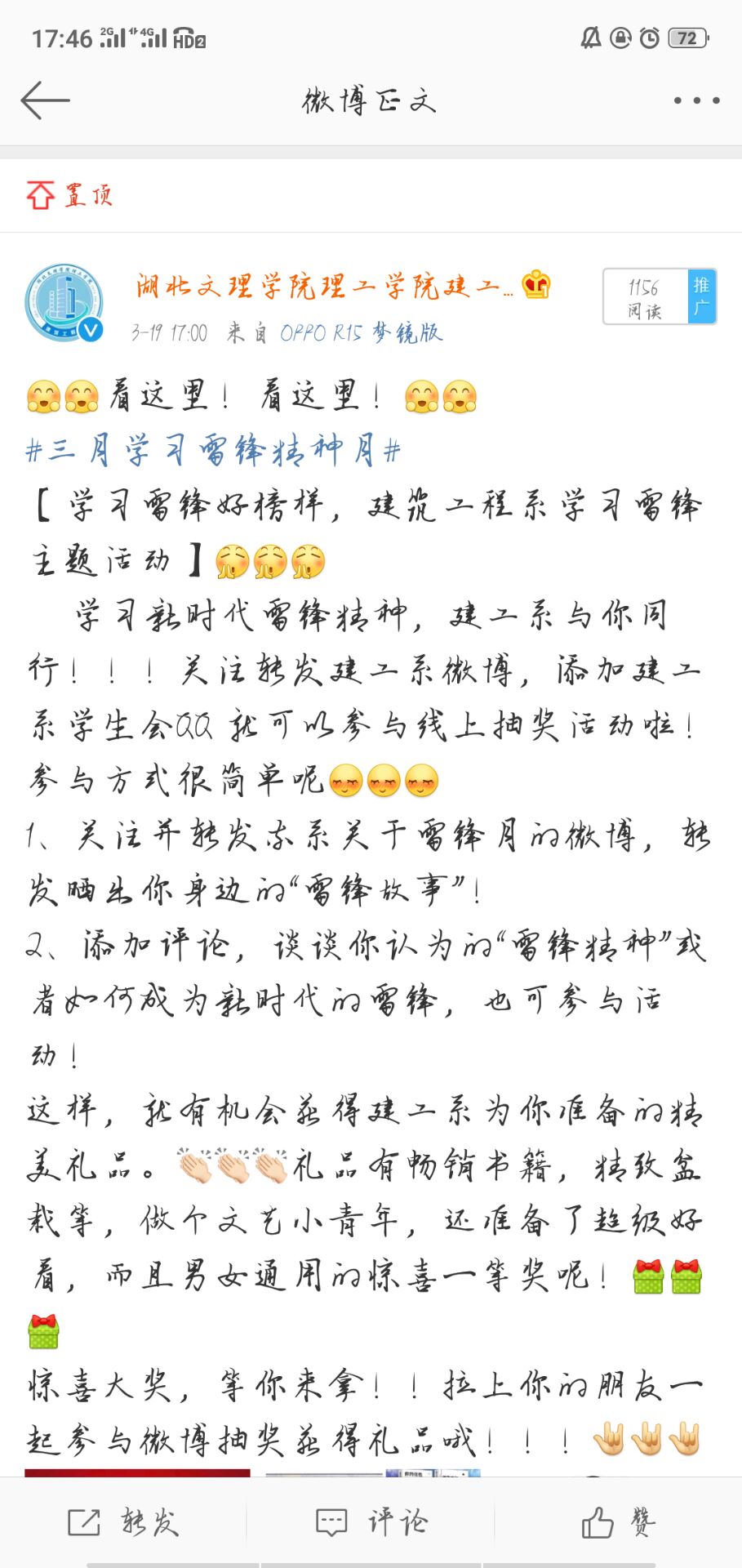The height and width of the screenshot is (1568, 742).
Task: Open the #三月学习雷锋精神月# hashtag topic
Action: [212, 450]
